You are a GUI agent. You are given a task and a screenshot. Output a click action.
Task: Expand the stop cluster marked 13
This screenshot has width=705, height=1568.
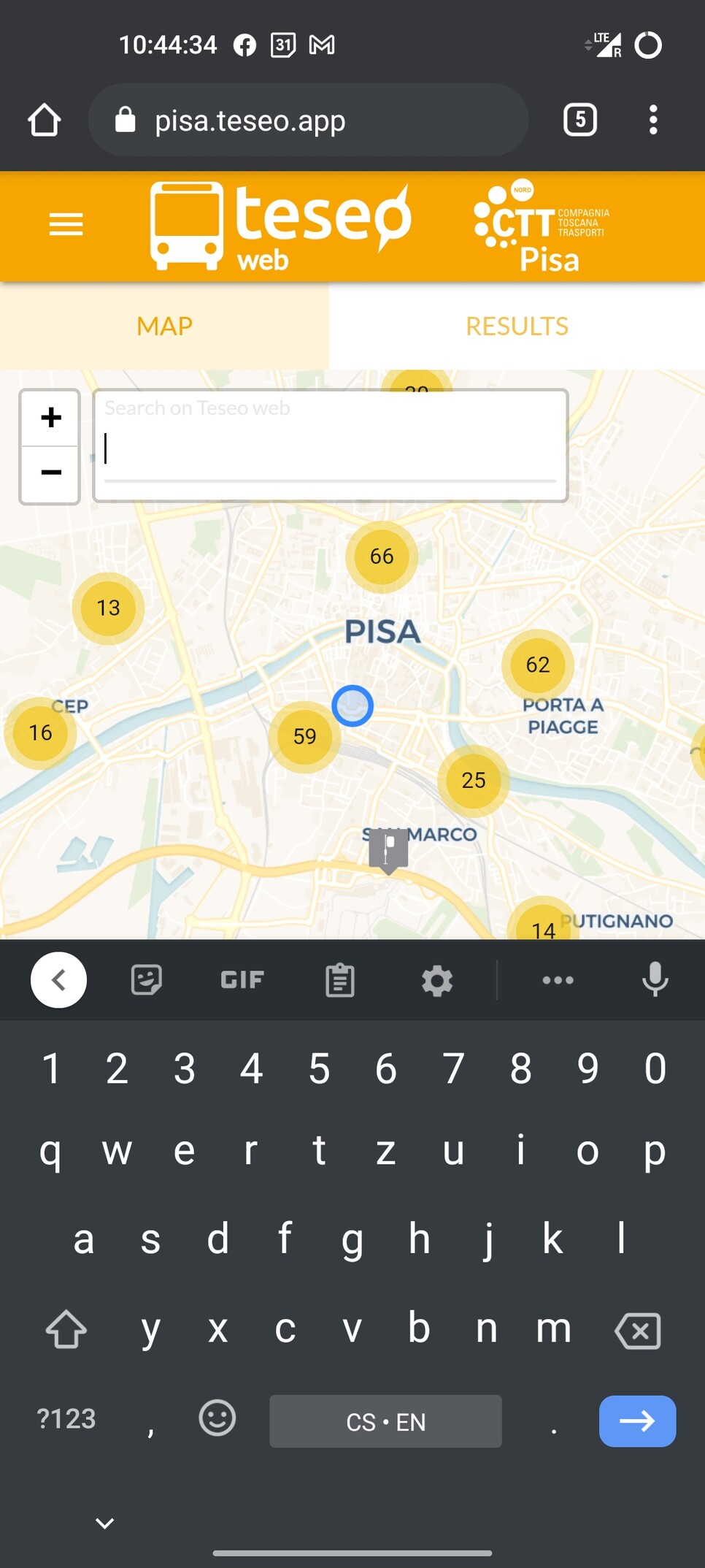tap(108, 608)
